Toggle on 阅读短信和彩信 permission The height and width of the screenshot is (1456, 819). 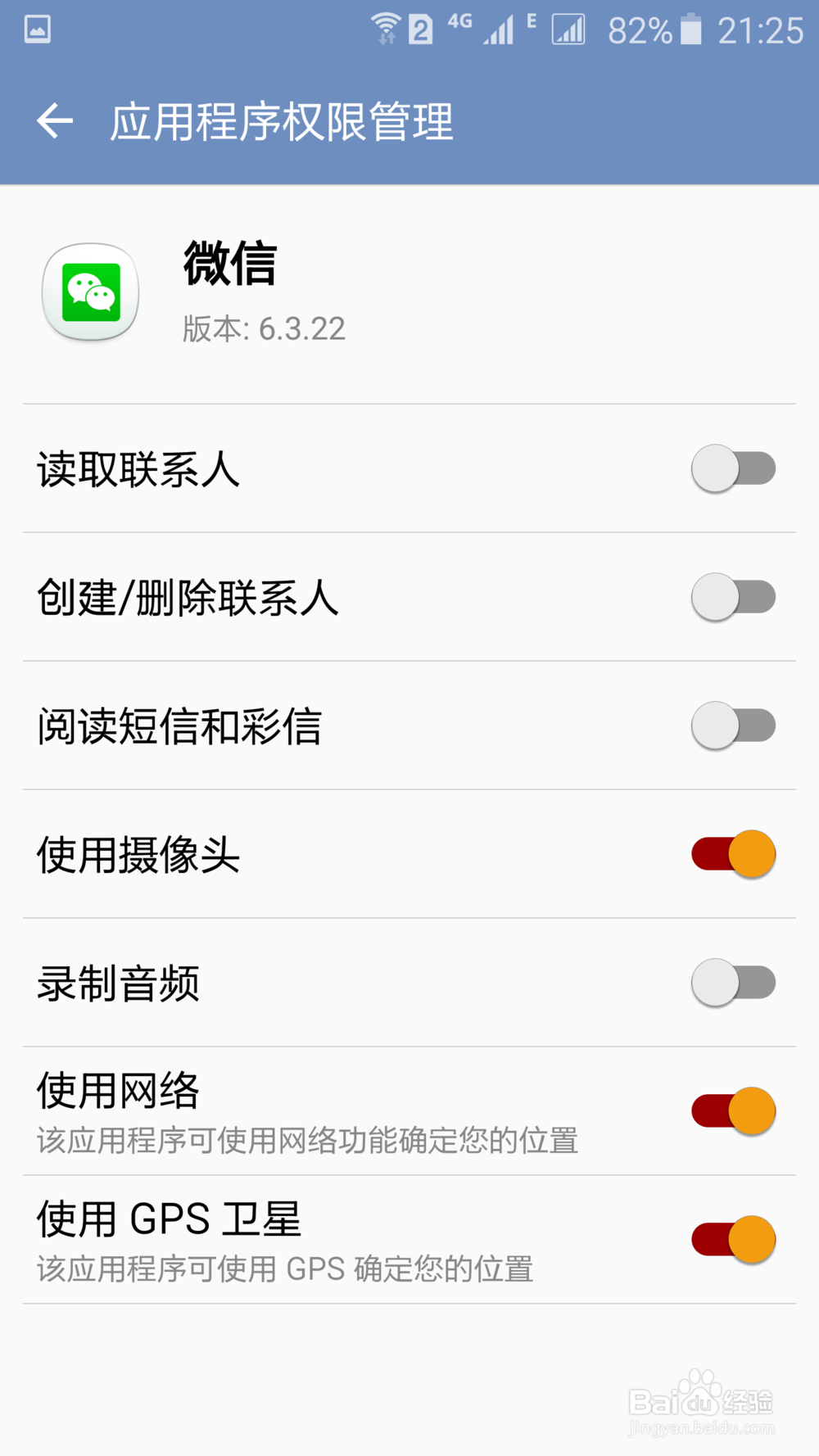[x=733, y=726]
